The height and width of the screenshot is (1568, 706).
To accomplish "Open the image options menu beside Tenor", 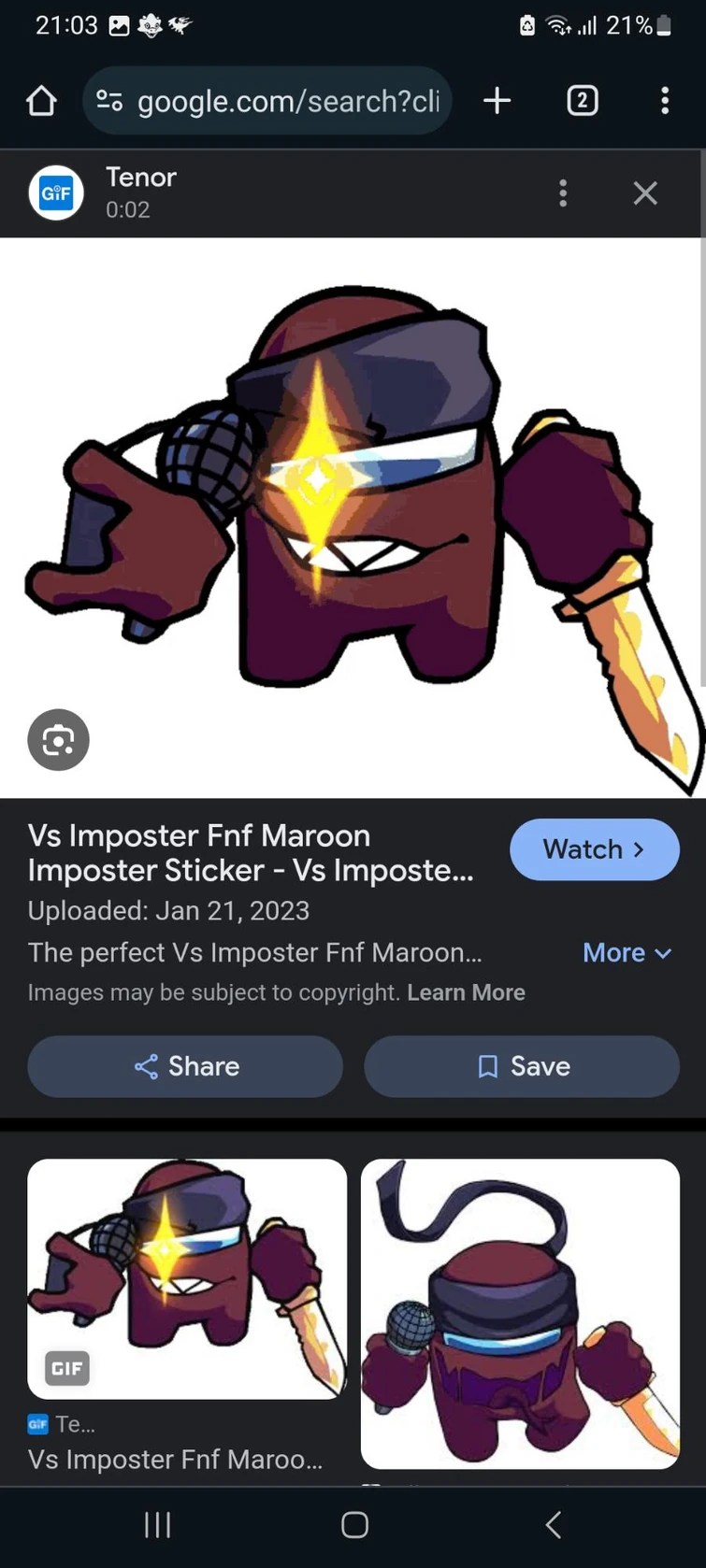I will [x=563, y=193].
